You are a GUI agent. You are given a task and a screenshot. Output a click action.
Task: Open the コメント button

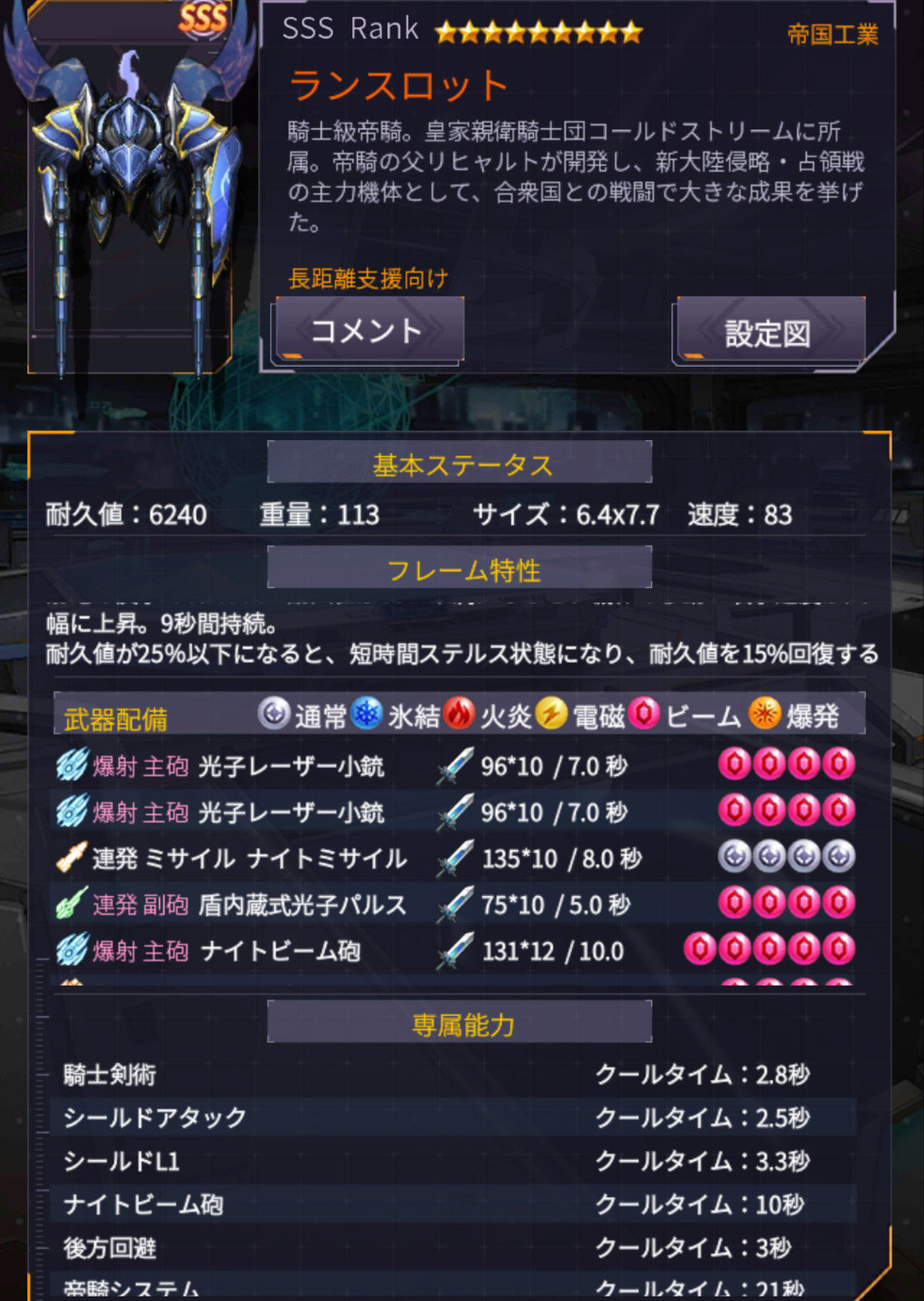368,331
